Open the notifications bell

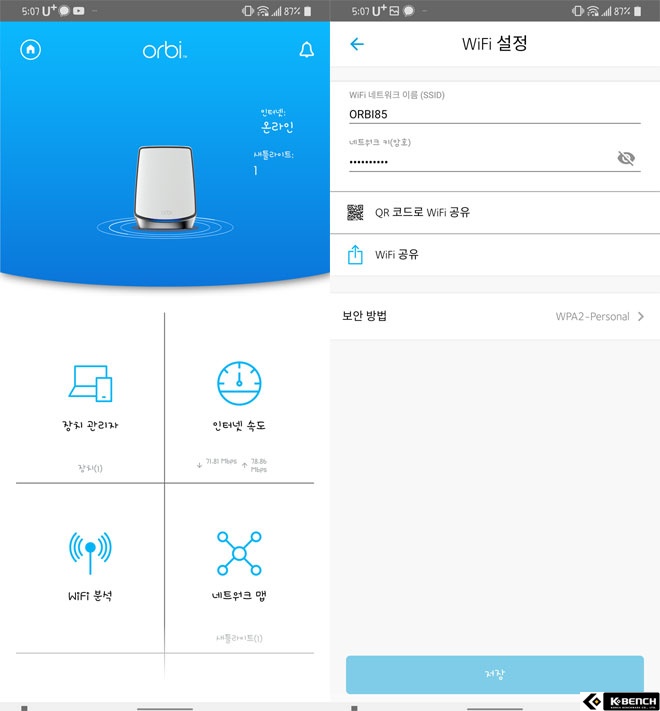point(306,50)
